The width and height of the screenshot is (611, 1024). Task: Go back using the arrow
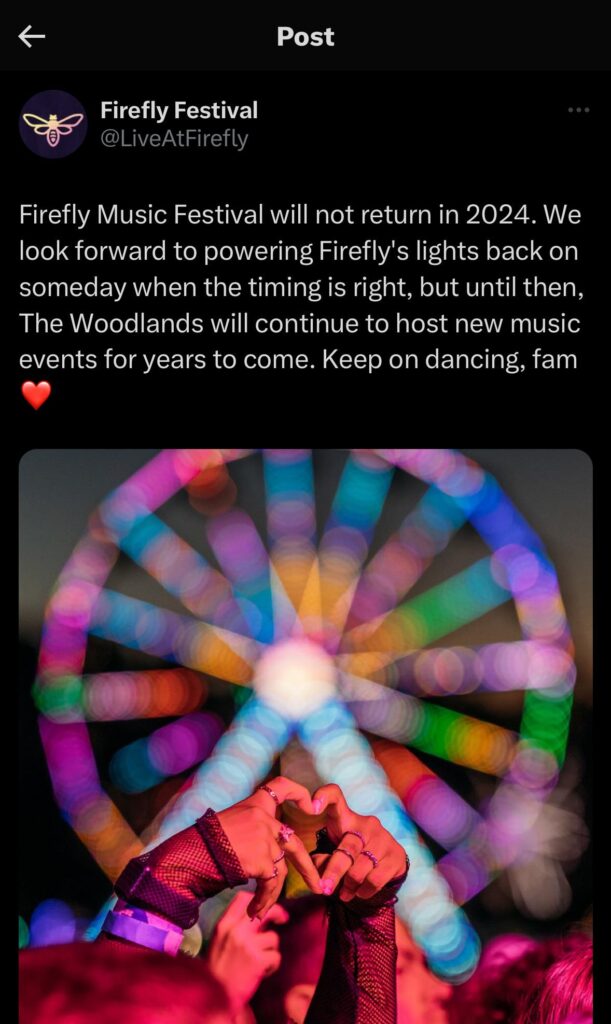pos(32,37)
